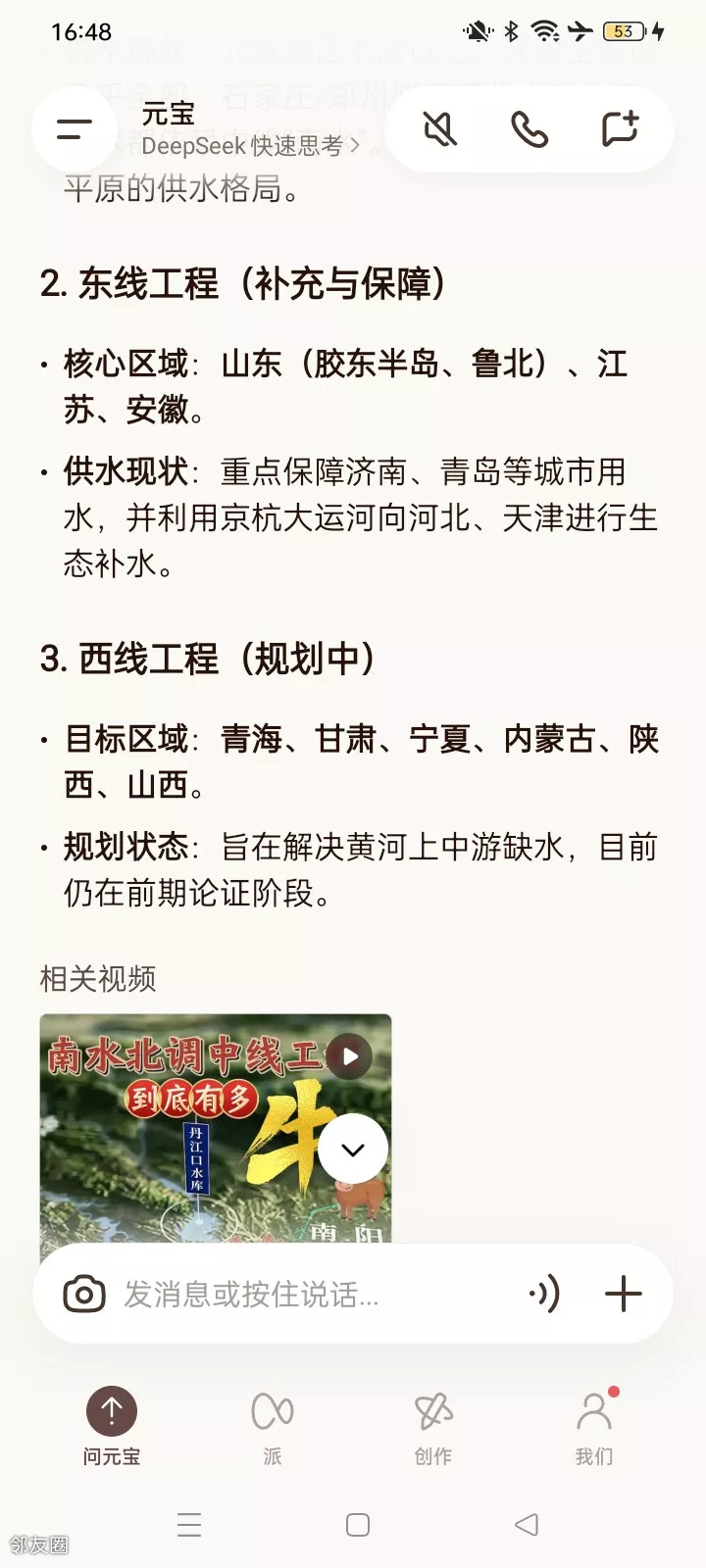The height and width of the screenshot is (1568, 706).
Task: Open the side menu button
Action: [x=74, y=128]
